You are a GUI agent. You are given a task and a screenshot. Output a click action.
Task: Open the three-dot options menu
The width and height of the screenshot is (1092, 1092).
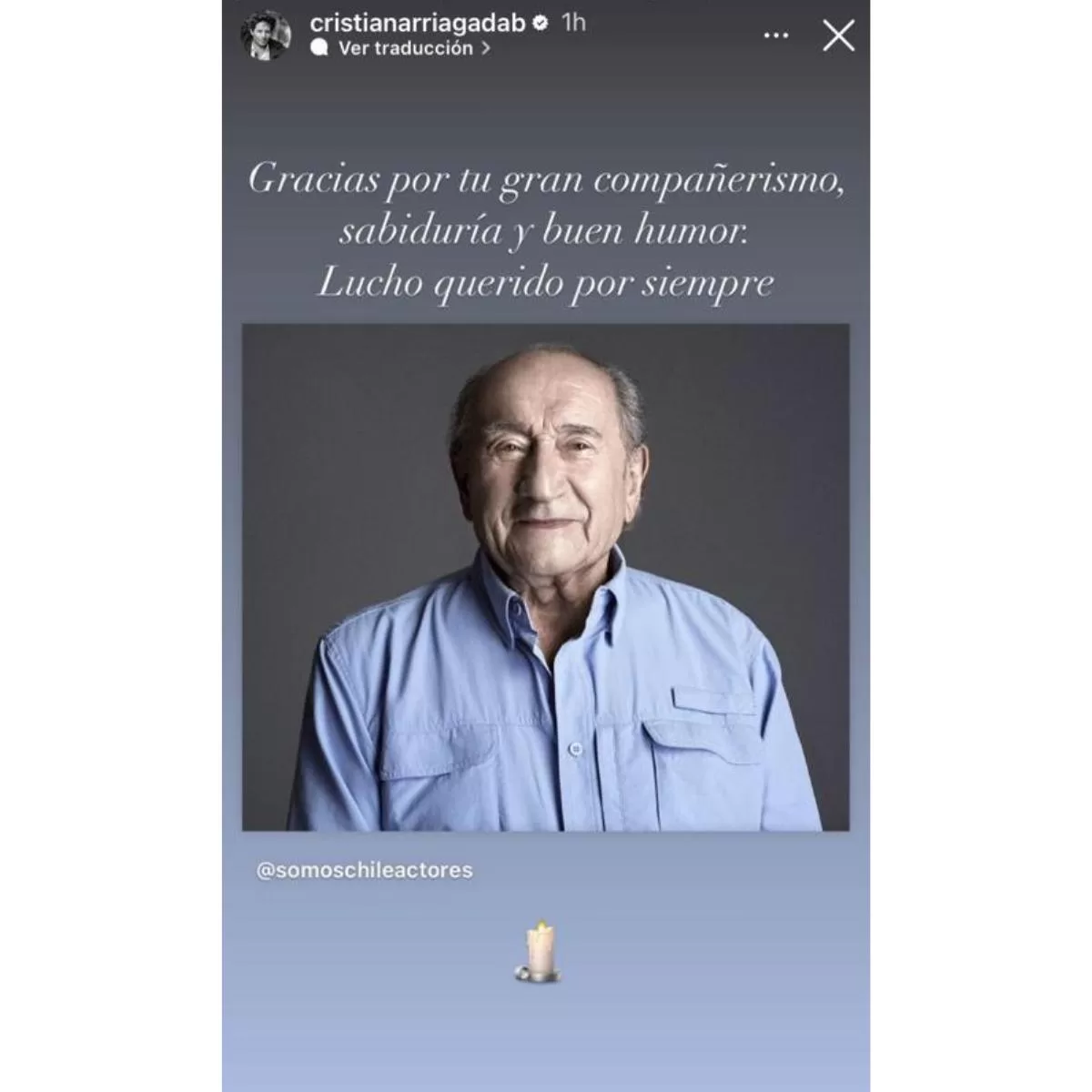(775, 35)
